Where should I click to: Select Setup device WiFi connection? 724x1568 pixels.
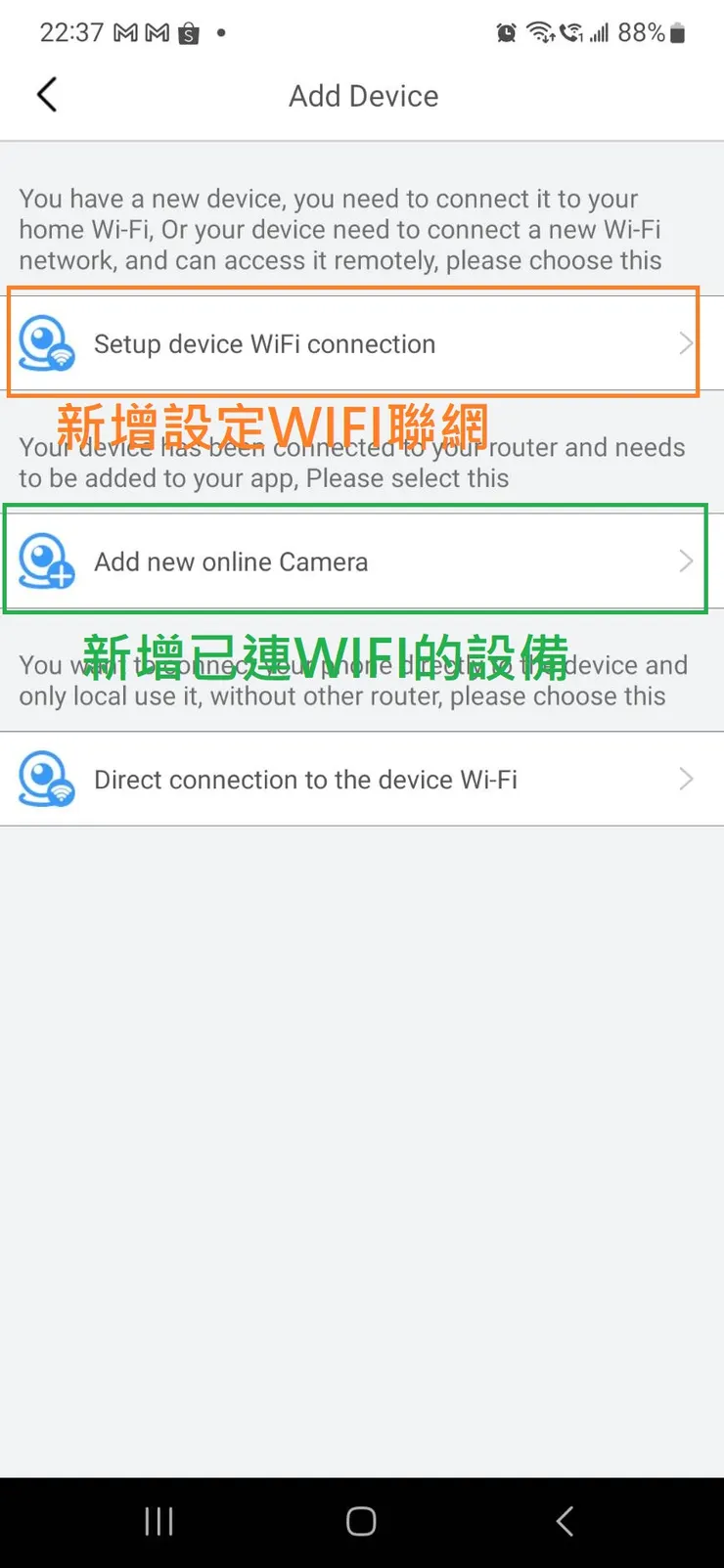click(x=264, y=343)
